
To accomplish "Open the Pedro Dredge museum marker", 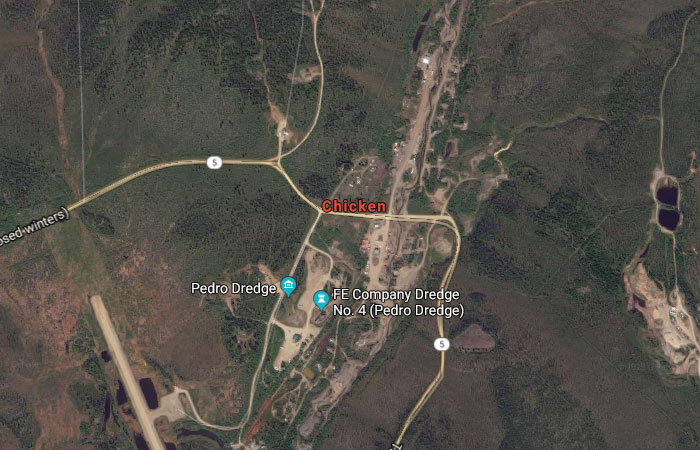I will click(288, 288).
